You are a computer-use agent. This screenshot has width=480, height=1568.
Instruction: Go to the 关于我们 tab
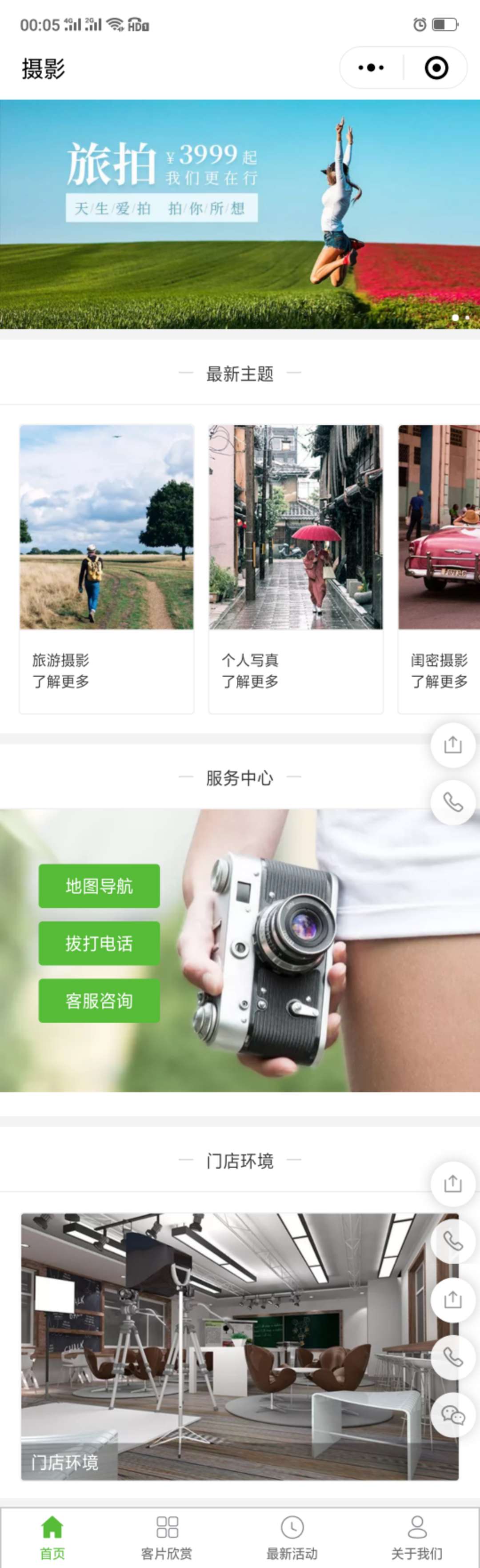(417, 1538)
